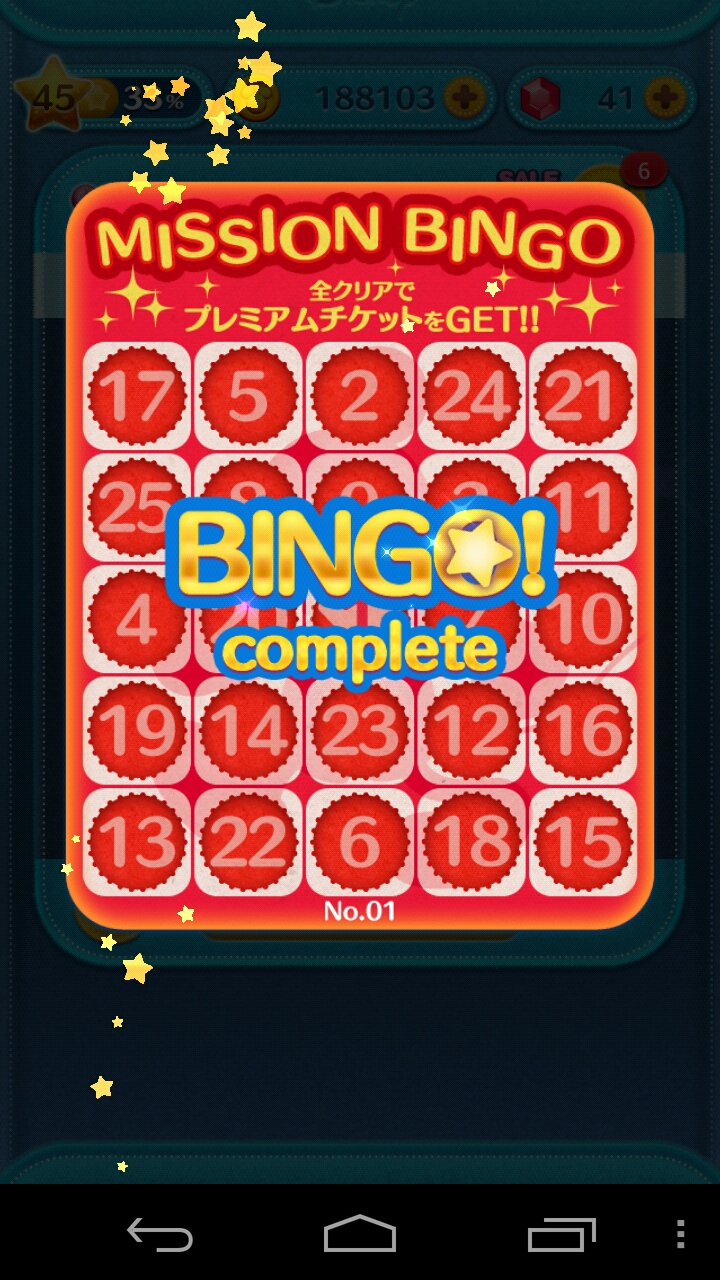Select bingo mission cell 6
Image resolution: width=720 pixels, height=1280 pixels.
tap(360, 842)
